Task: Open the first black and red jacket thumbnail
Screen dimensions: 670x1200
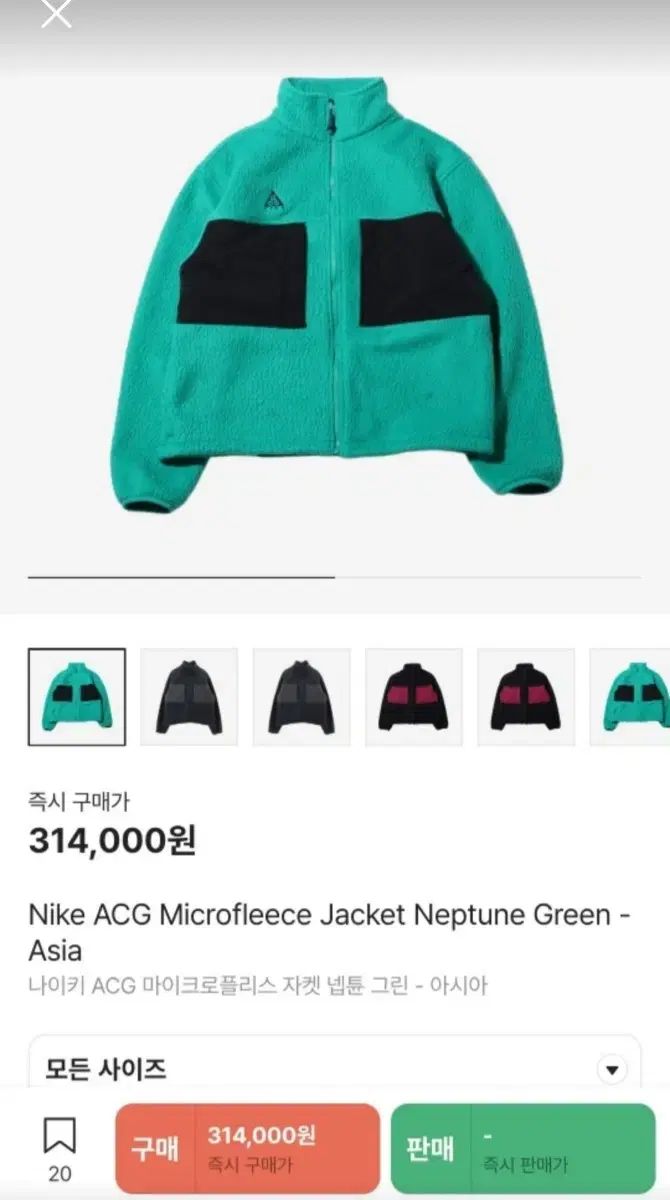Action: 414,697
